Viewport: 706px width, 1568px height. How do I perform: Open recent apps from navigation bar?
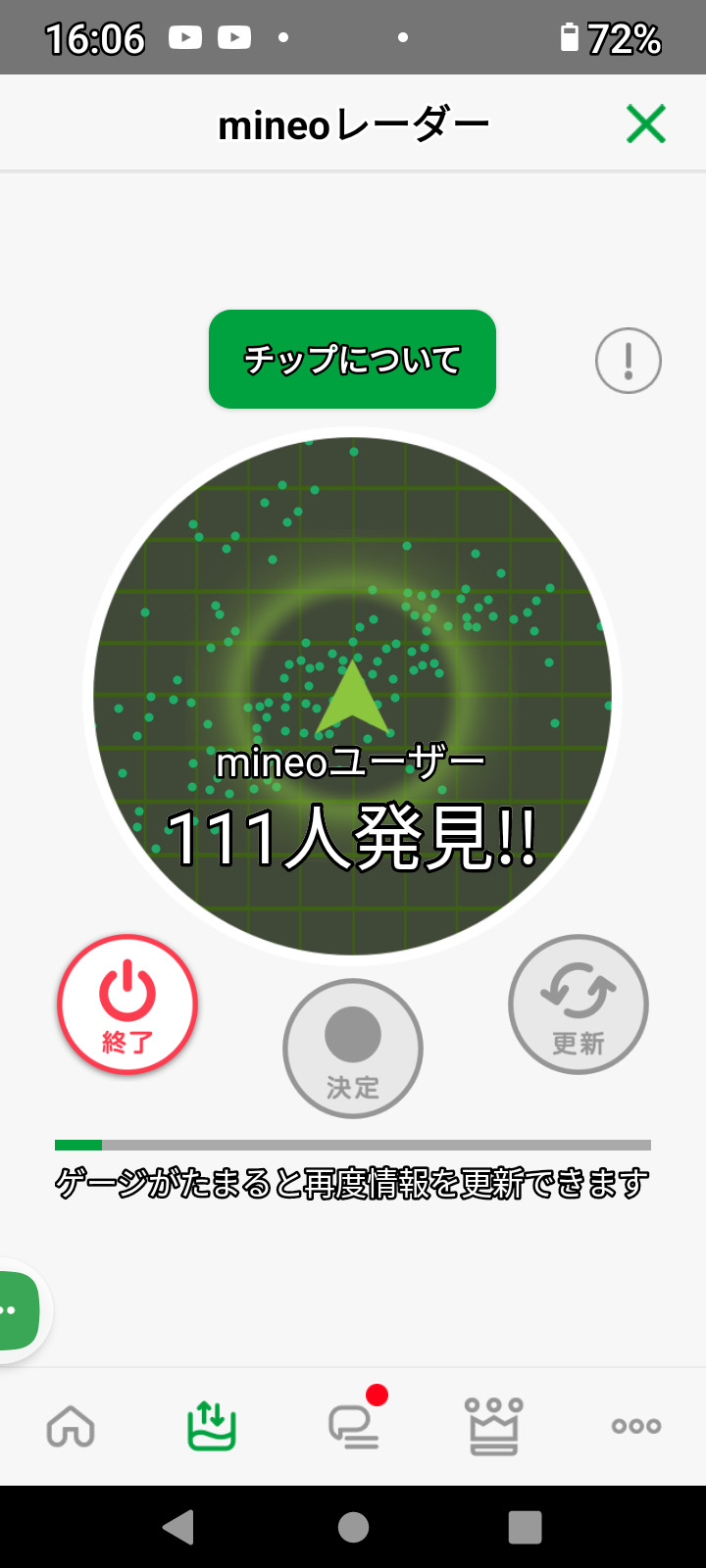pos(526,1527)
